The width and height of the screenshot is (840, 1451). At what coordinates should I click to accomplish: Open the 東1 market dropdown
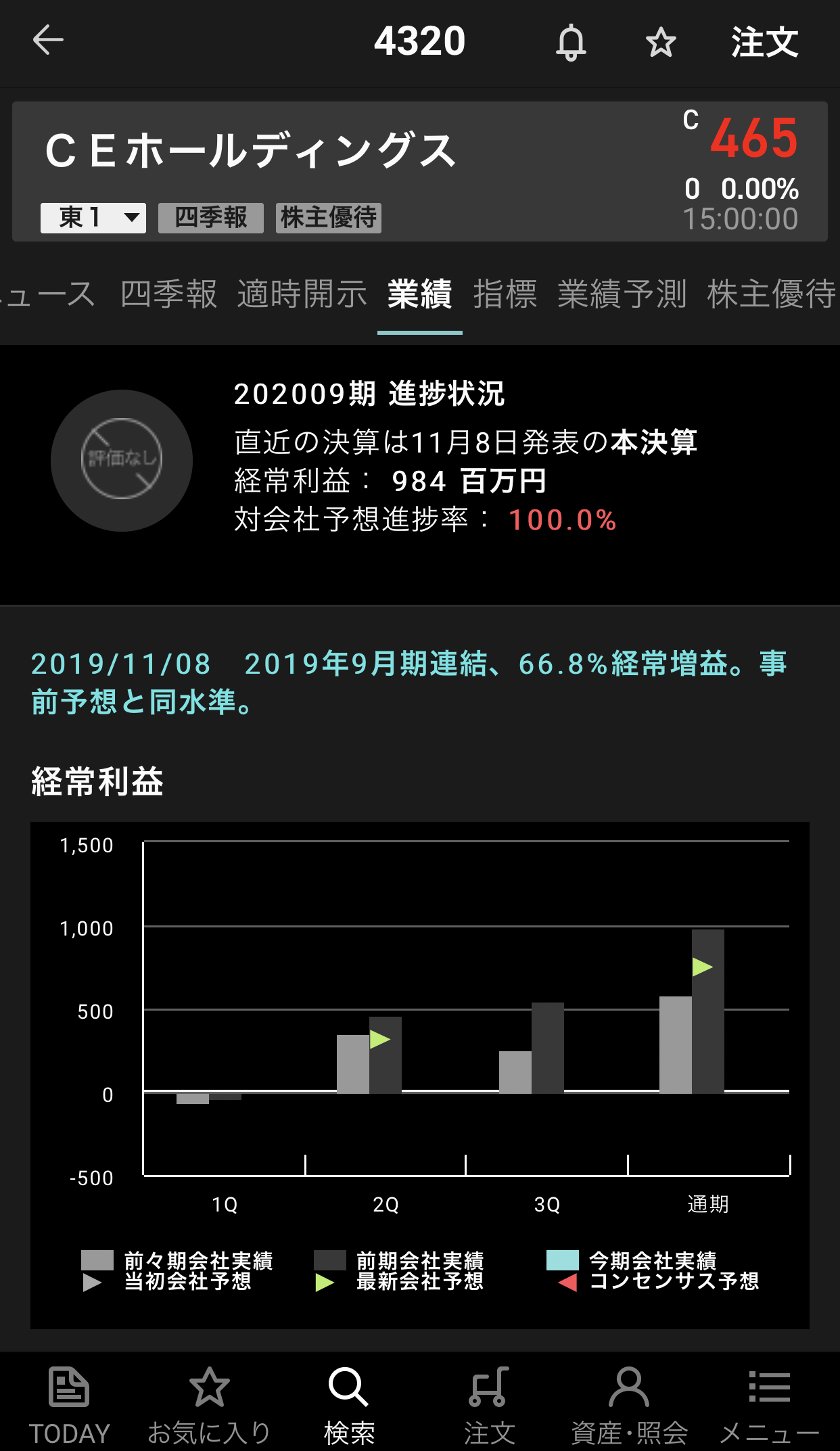93,218
